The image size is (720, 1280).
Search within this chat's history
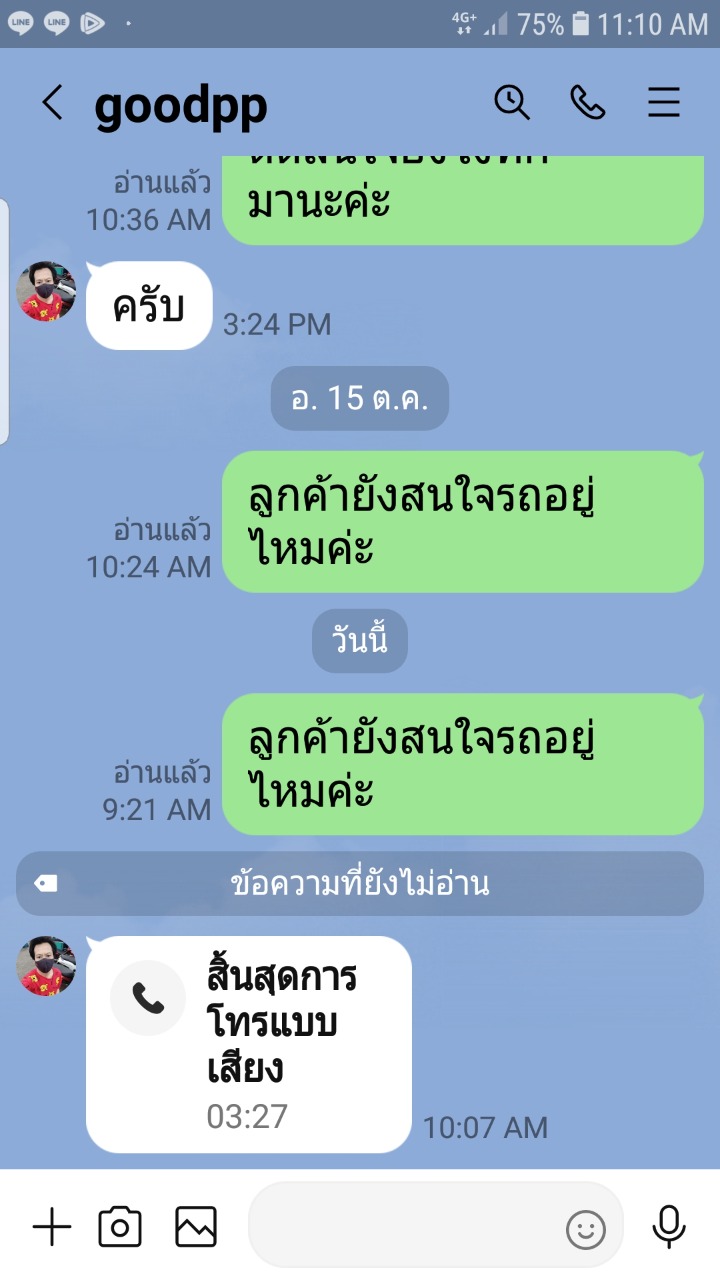[x=512, y=103]
